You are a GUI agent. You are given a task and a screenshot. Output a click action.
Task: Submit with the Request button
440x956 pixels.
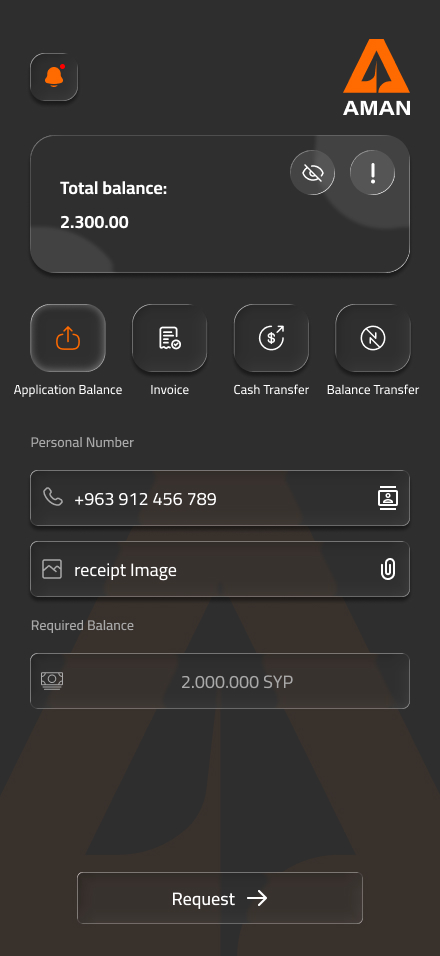point(220,898)
